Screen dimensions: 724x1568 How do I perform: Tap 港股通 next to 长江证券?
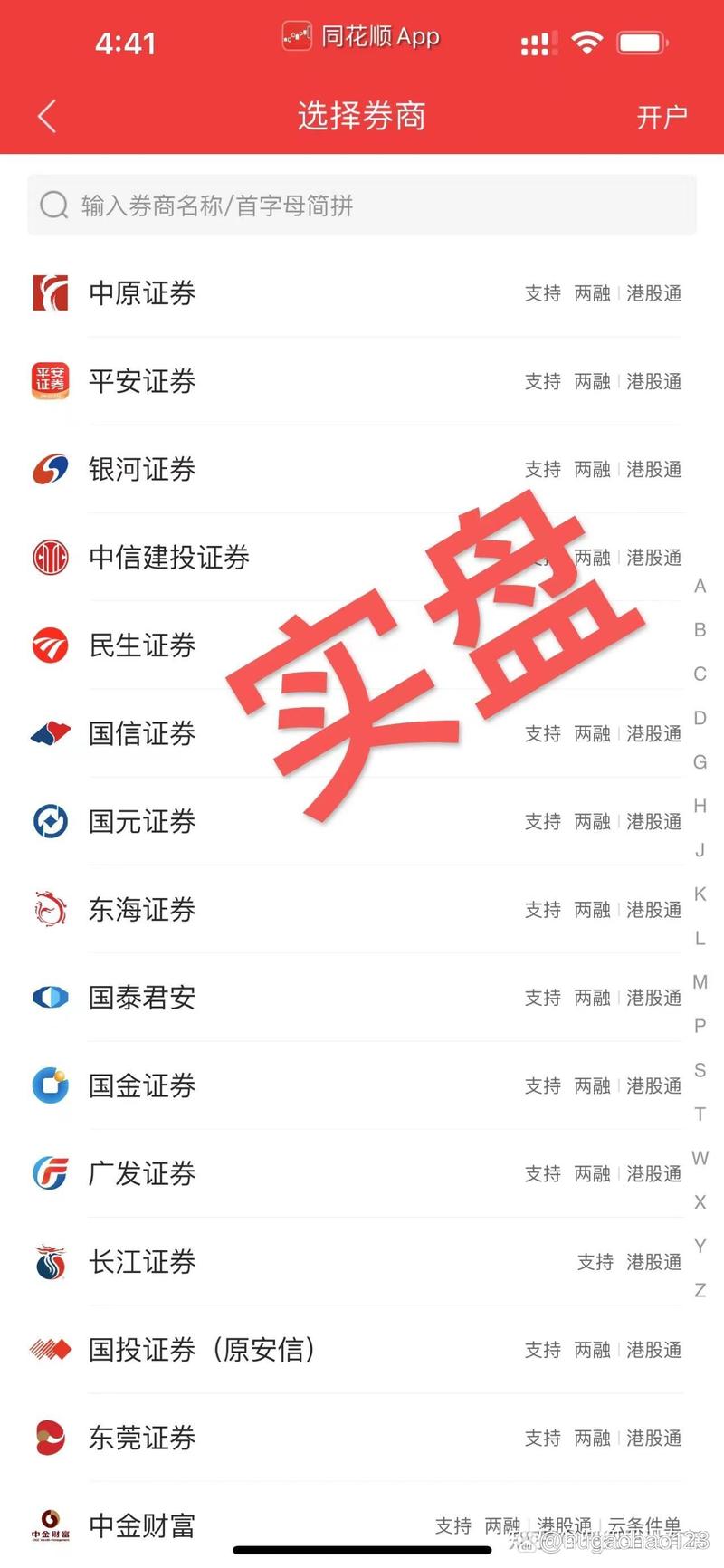point(653,1261)
